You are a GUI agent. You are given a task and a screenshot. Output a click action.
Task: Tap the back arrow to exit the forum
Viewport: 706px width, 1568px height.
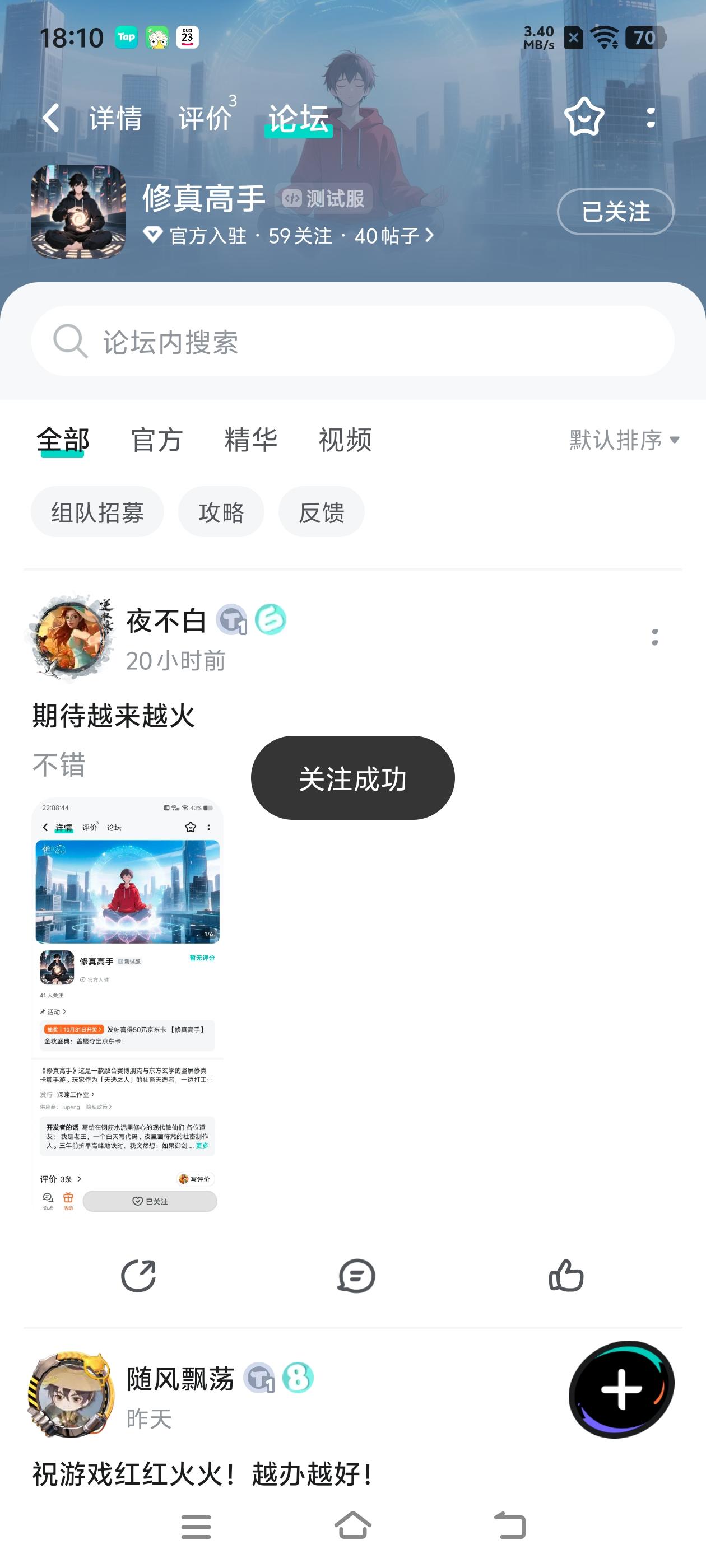[x=50, y=117]
